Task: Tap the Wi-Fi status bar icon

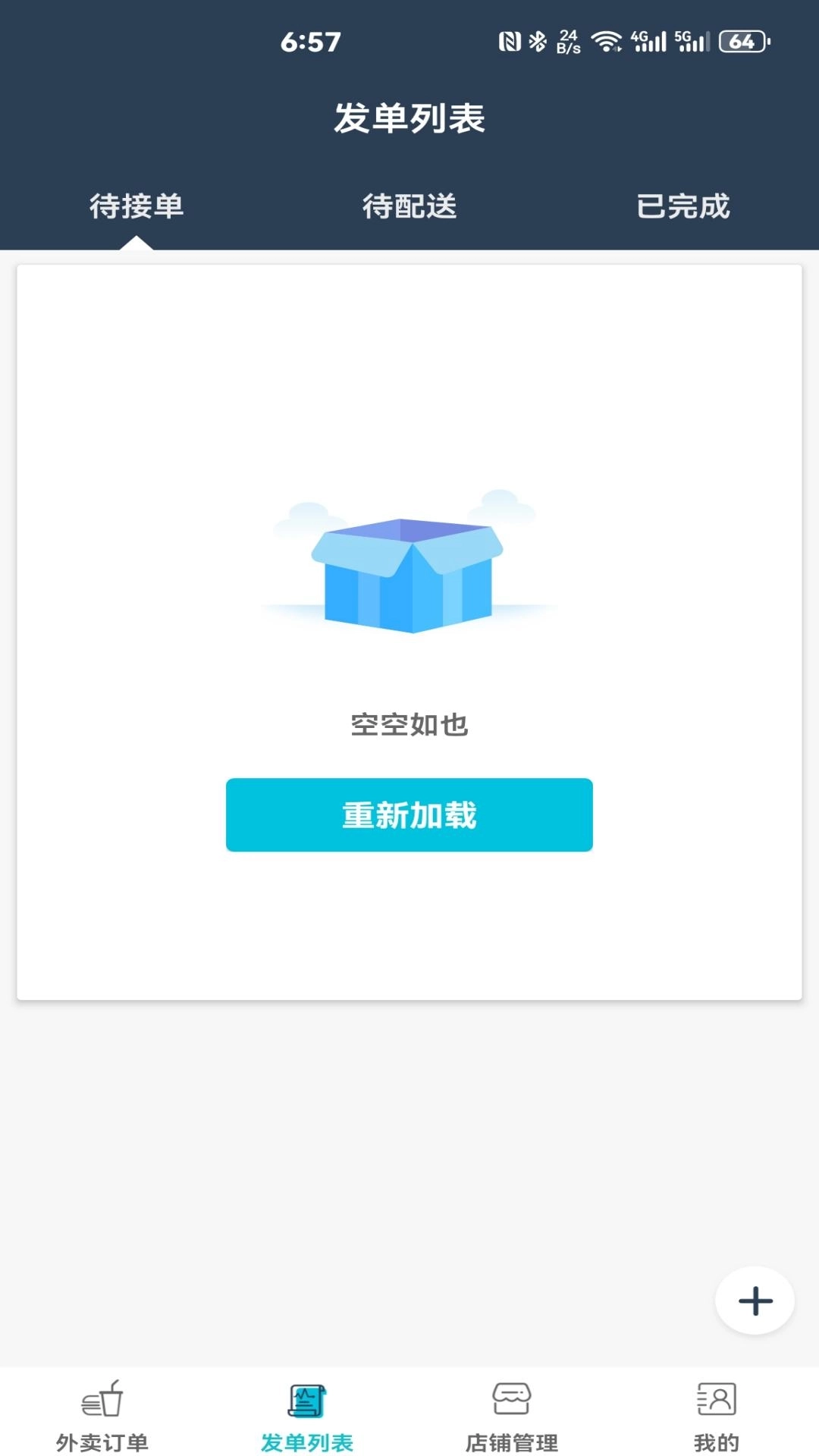Action: tap(606, 39)
